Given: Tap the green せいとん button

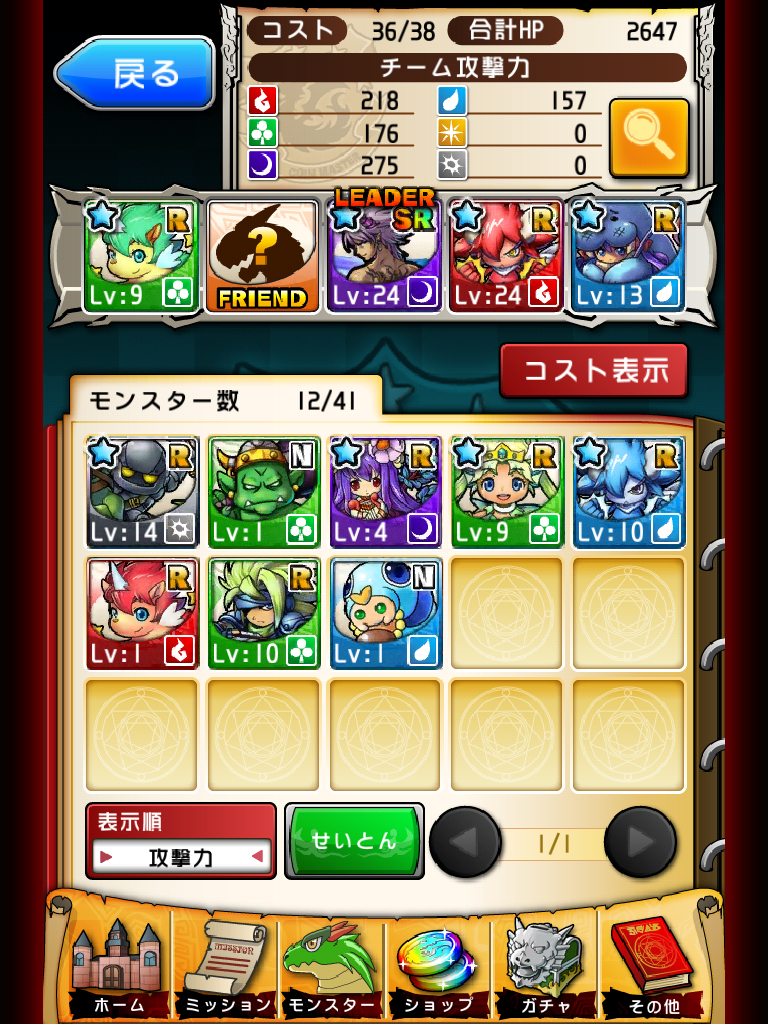Looking at the screenshot, I should [x=354, y=841].
